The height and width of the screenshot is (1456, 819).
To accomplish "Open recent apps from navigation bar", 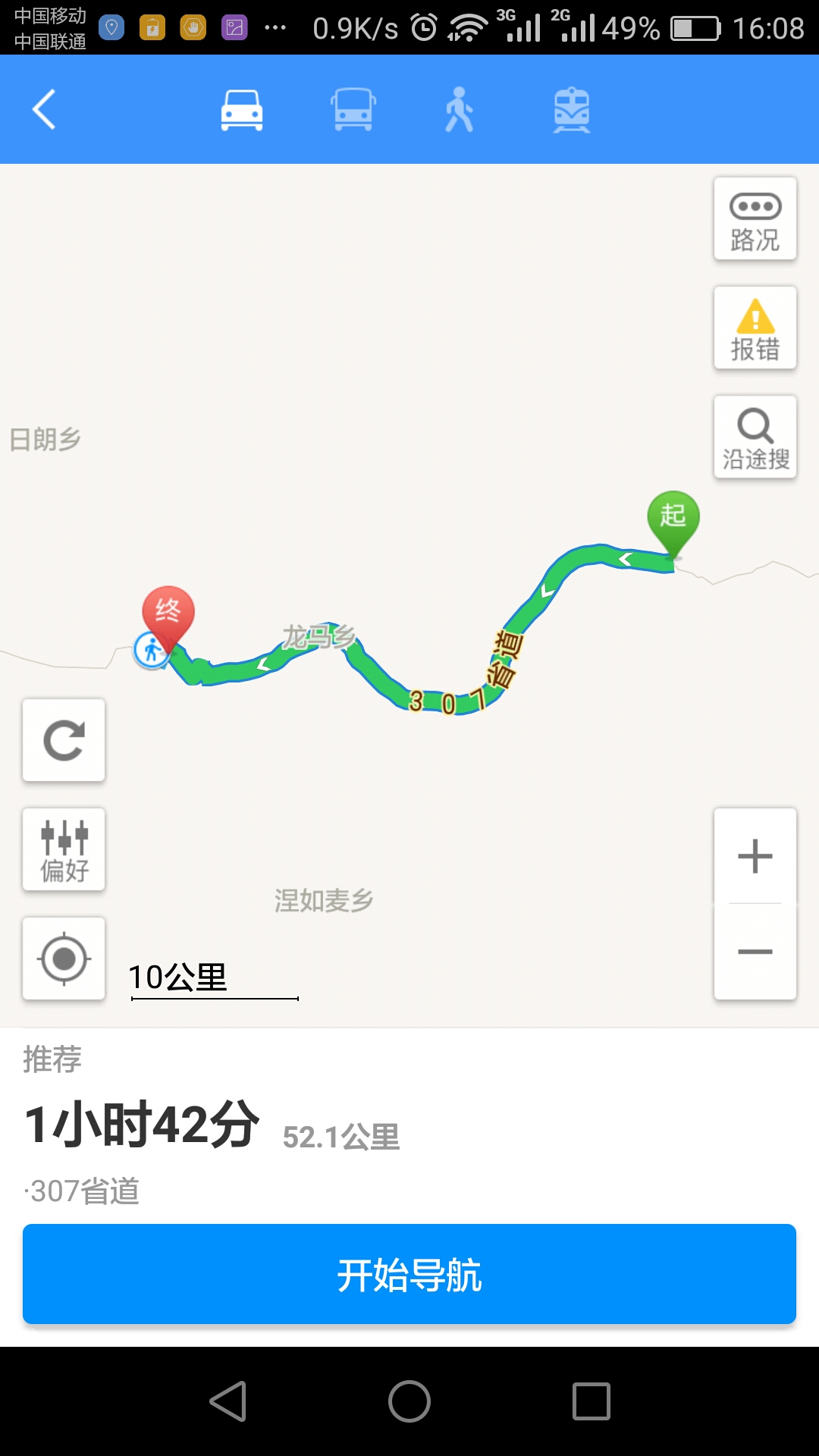I will coord(591,1401).
